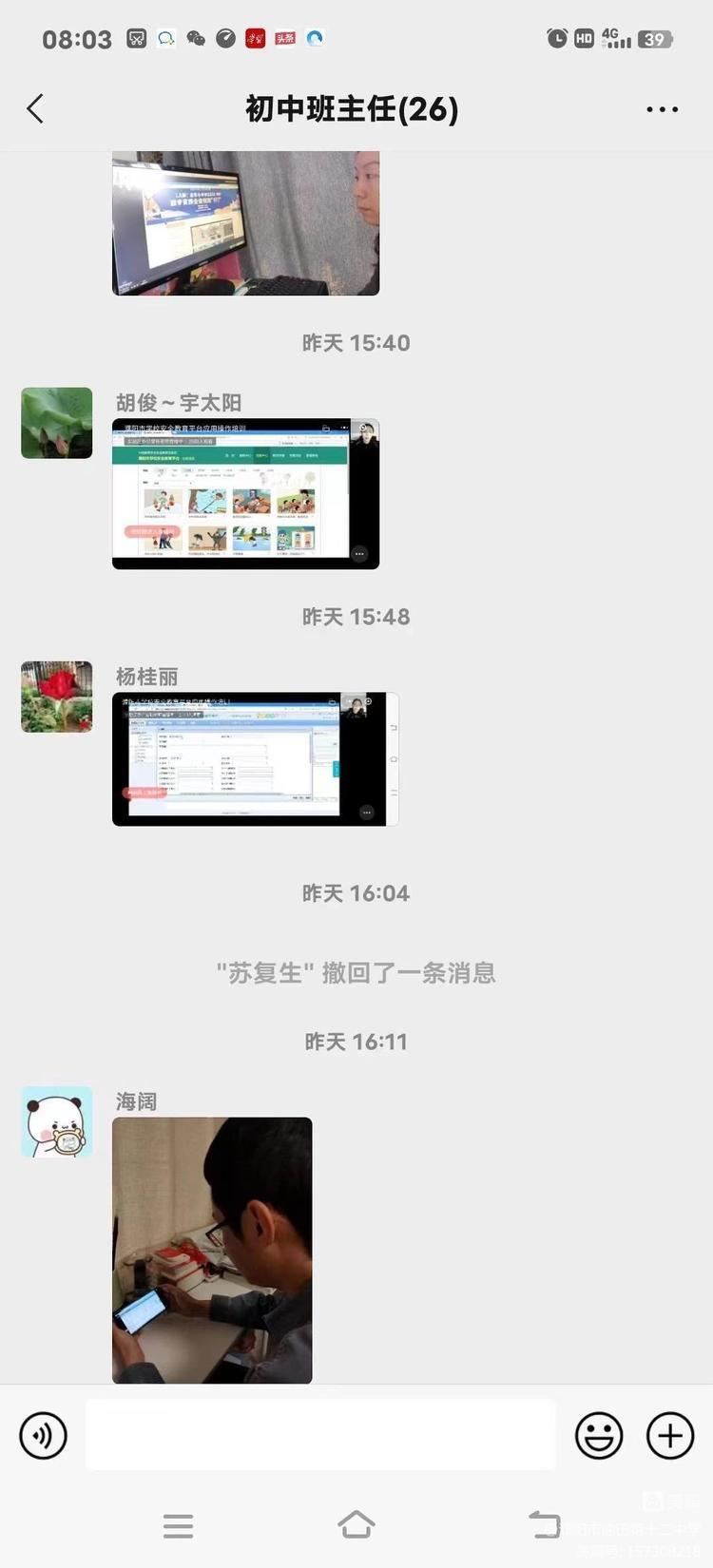Screen dimensions: 713x1568
Task: Go to the system home screen
Action: coord(356,1524)
